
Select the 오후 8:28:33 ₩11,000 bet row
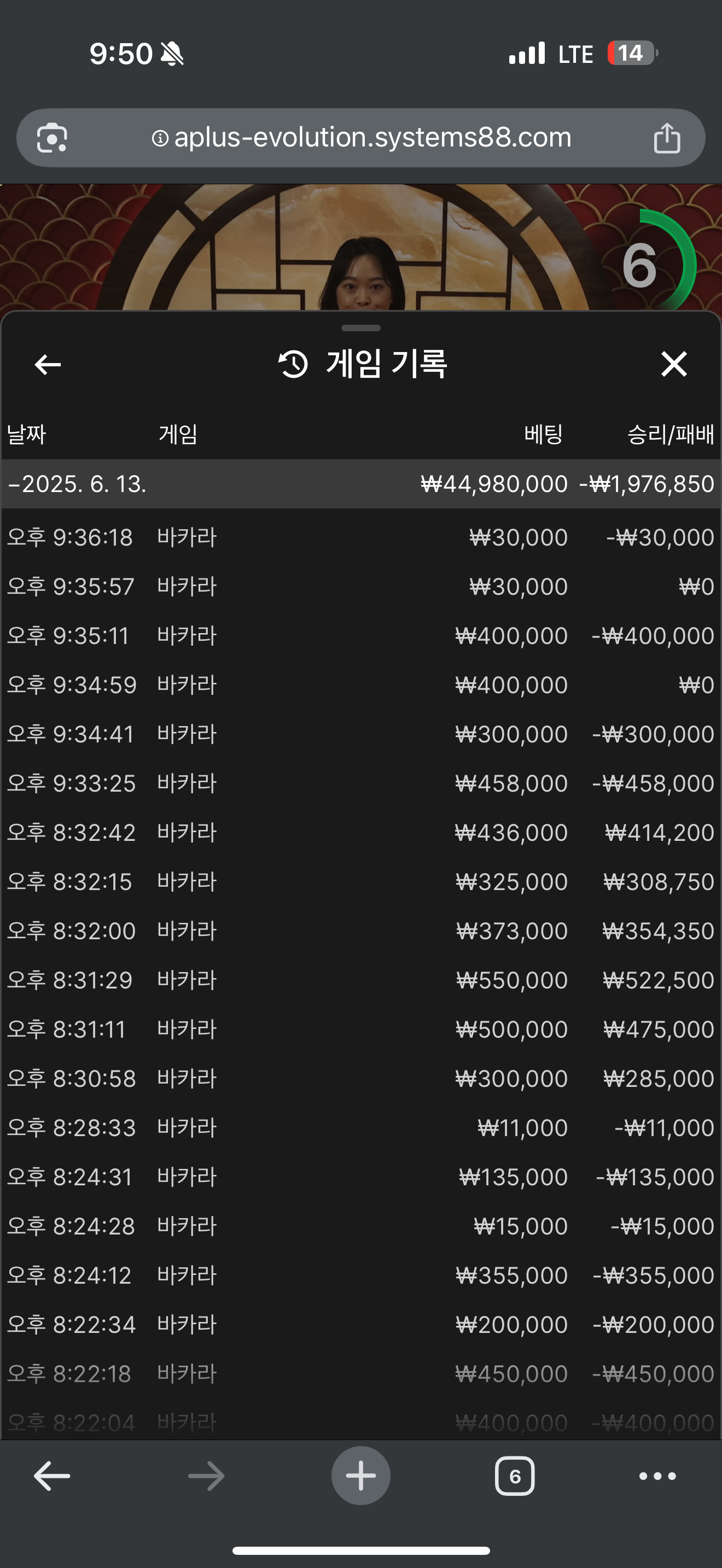click(x=361, y=1127)
